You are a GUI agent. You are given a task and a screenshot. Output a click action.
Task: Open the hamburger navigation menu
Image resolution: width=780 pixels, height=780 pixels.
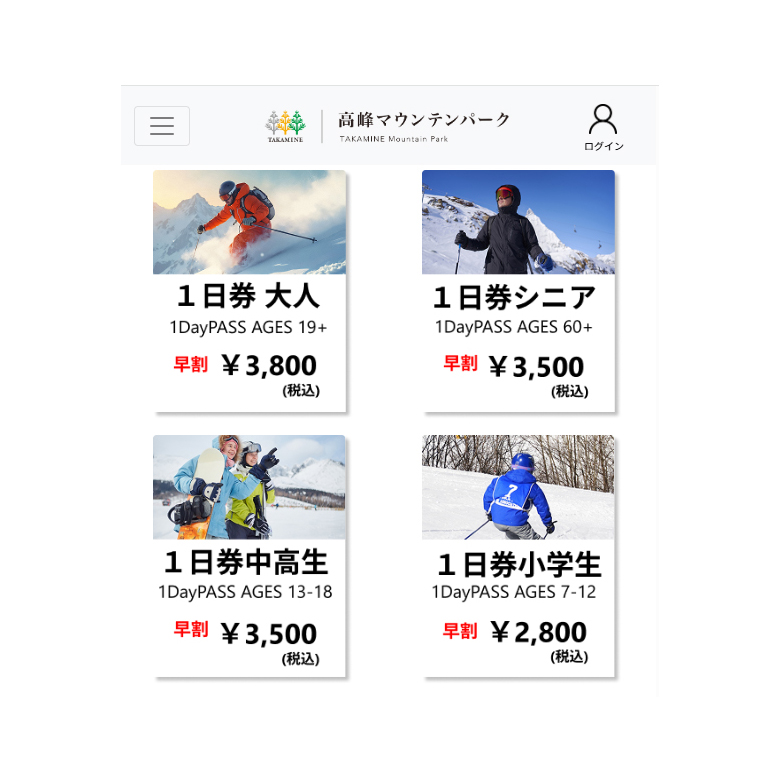point(162,126)
